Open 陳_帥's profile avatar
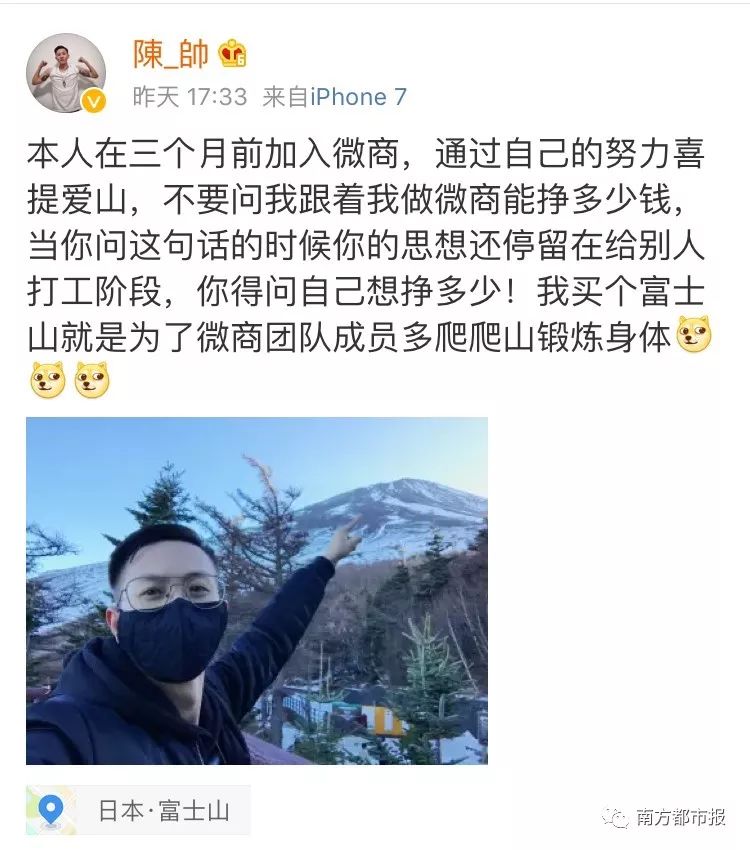The height and width of the screenshot is (850, 750). pyautogui.click(x=66, y=73)
